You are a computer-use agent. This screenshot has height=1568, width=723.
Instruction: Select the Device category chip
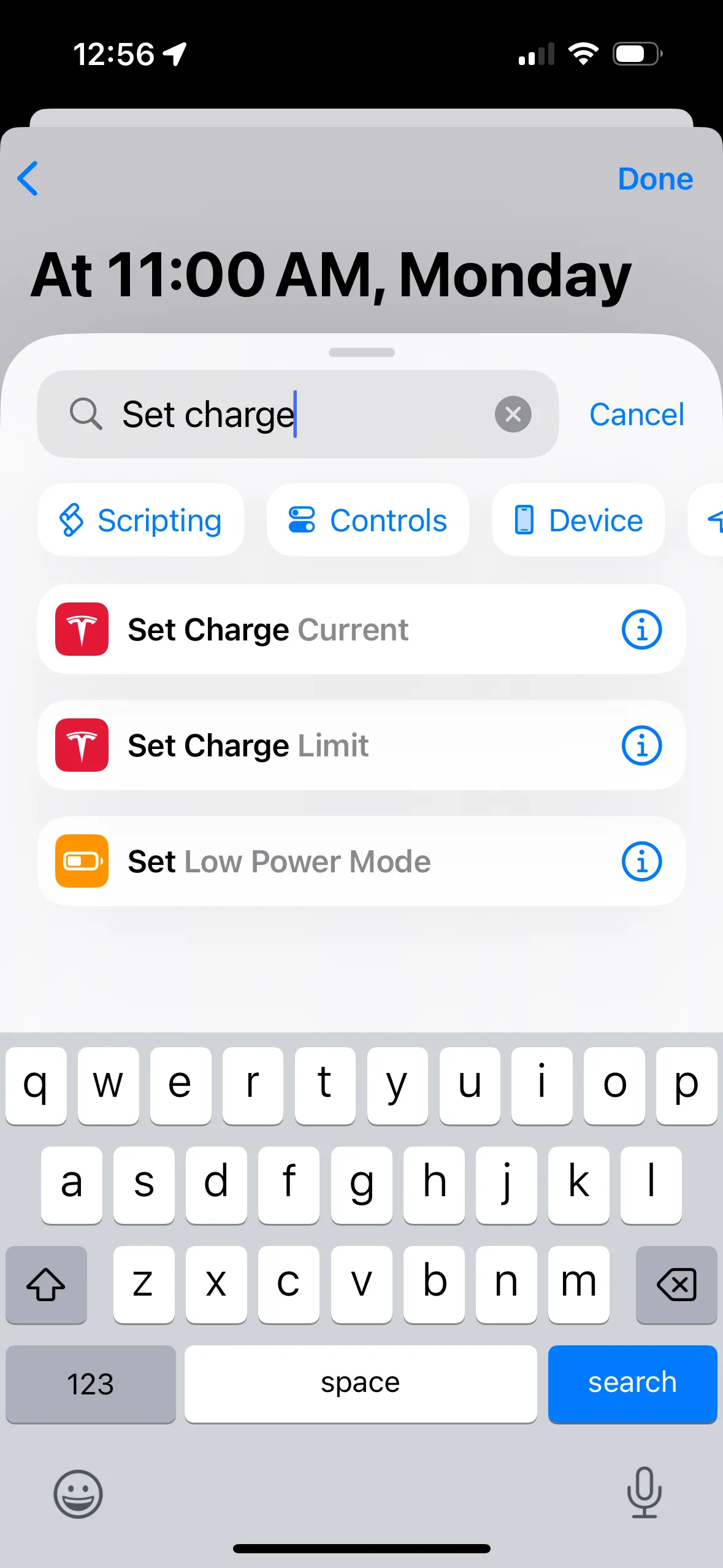(578, 520)
